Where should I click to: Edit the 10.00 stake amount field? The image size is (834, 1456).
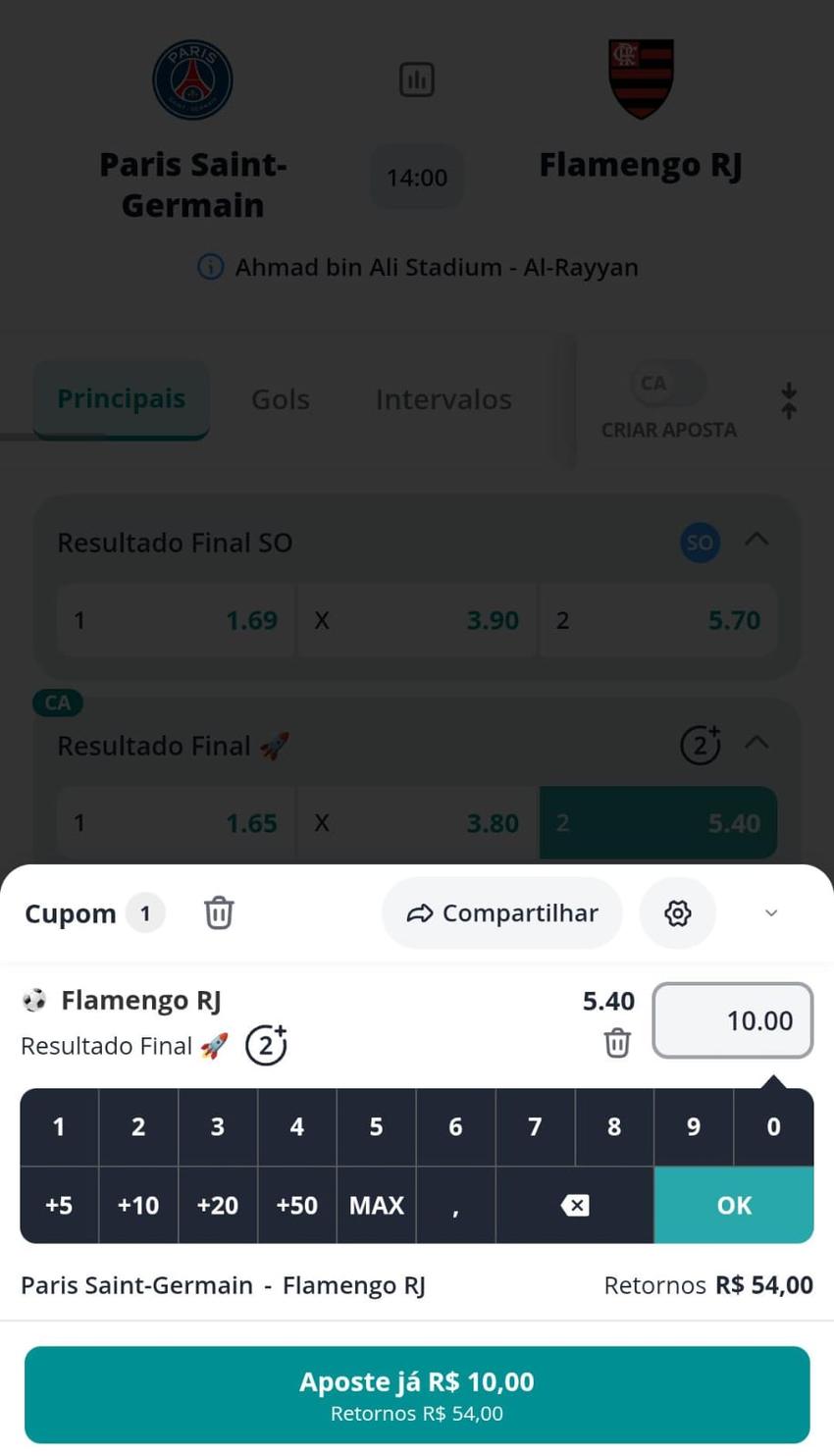tap(733, 1020)
